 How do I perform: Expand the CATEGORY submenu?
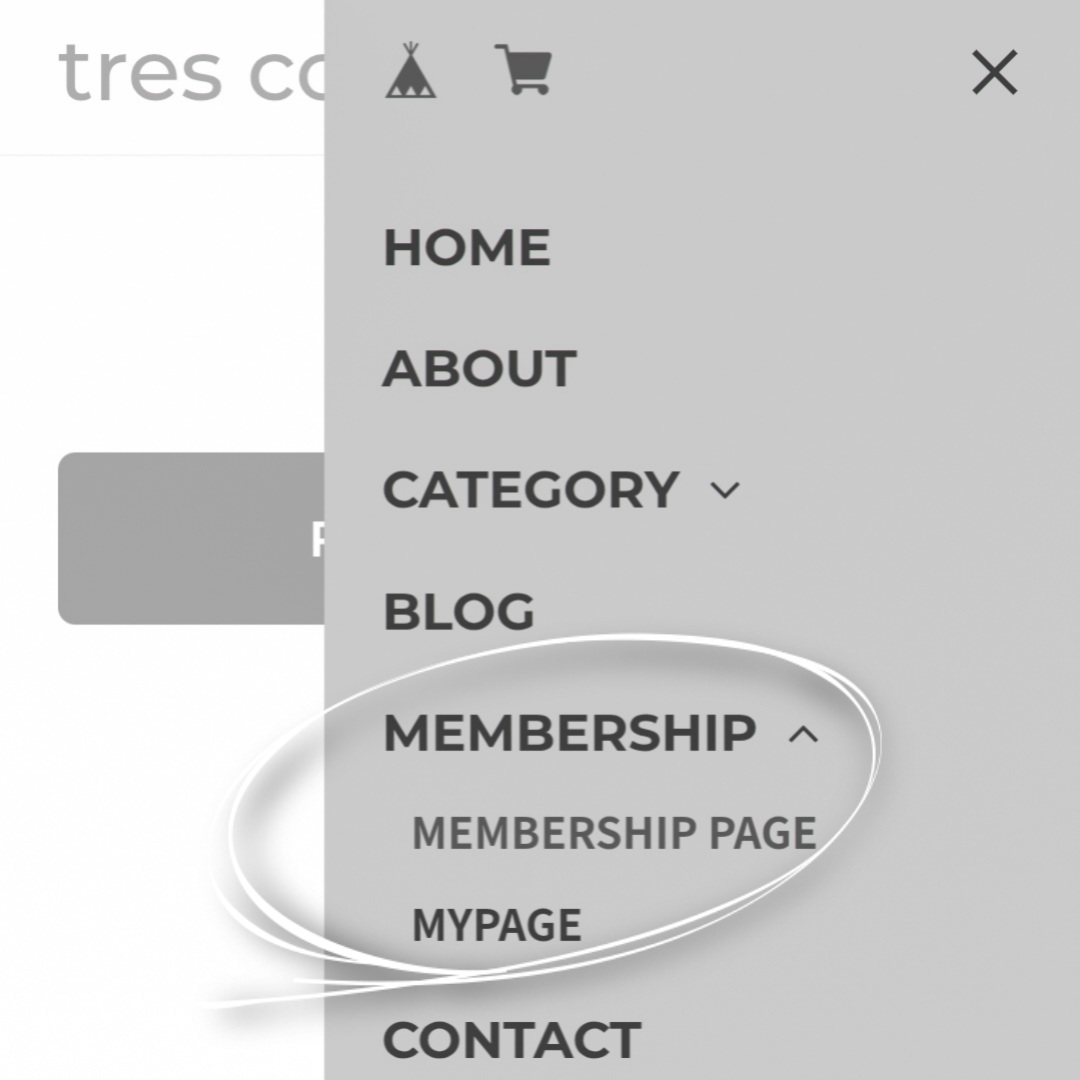pyautogui.click(x=725, y=490)
